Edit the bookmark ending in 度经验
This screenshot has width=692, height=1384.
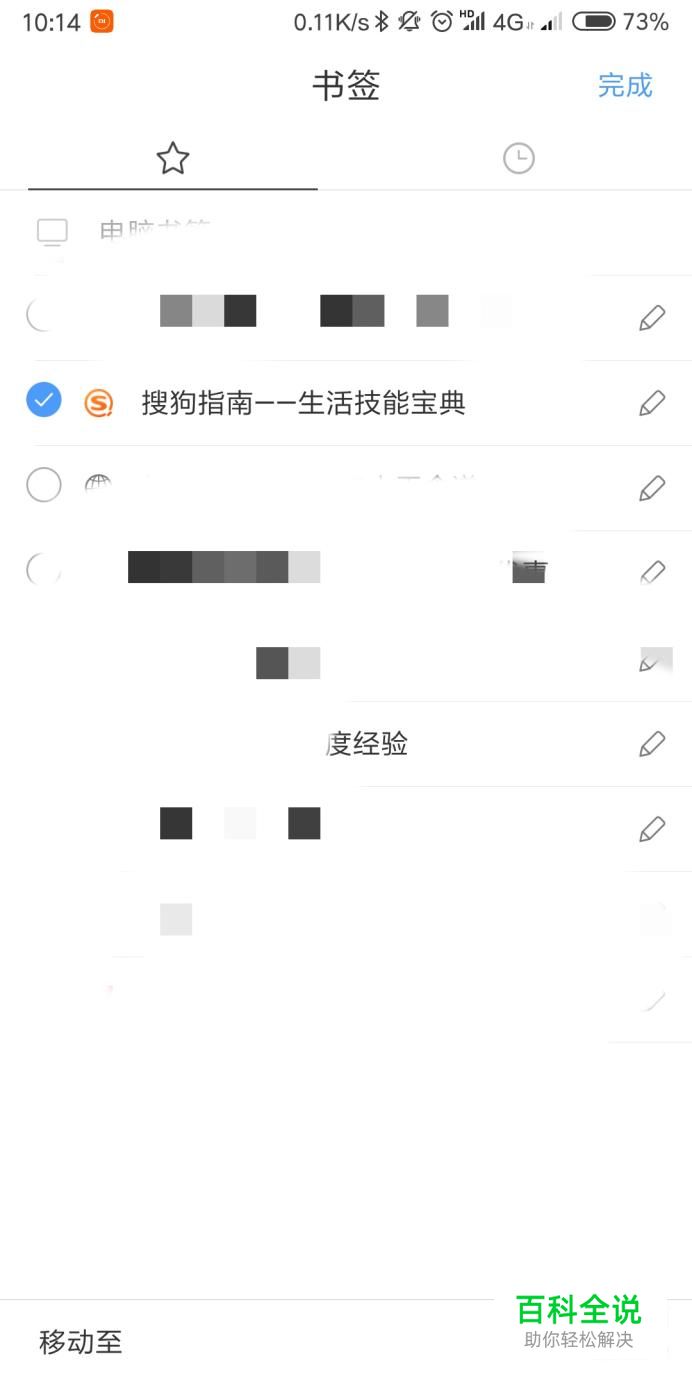(x=651, y=744)
